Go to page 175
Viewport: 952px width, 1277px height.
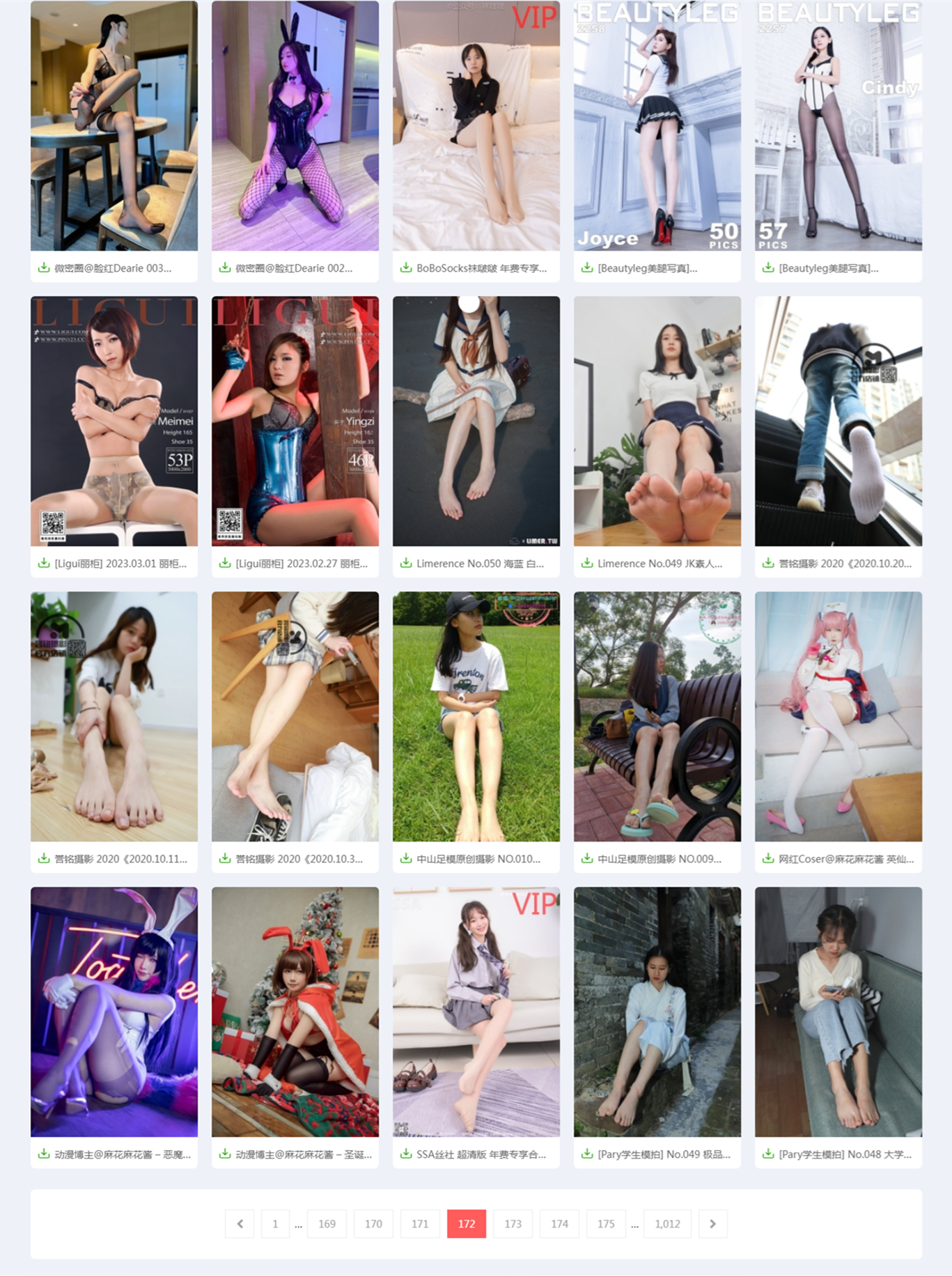click(606, 1224)
